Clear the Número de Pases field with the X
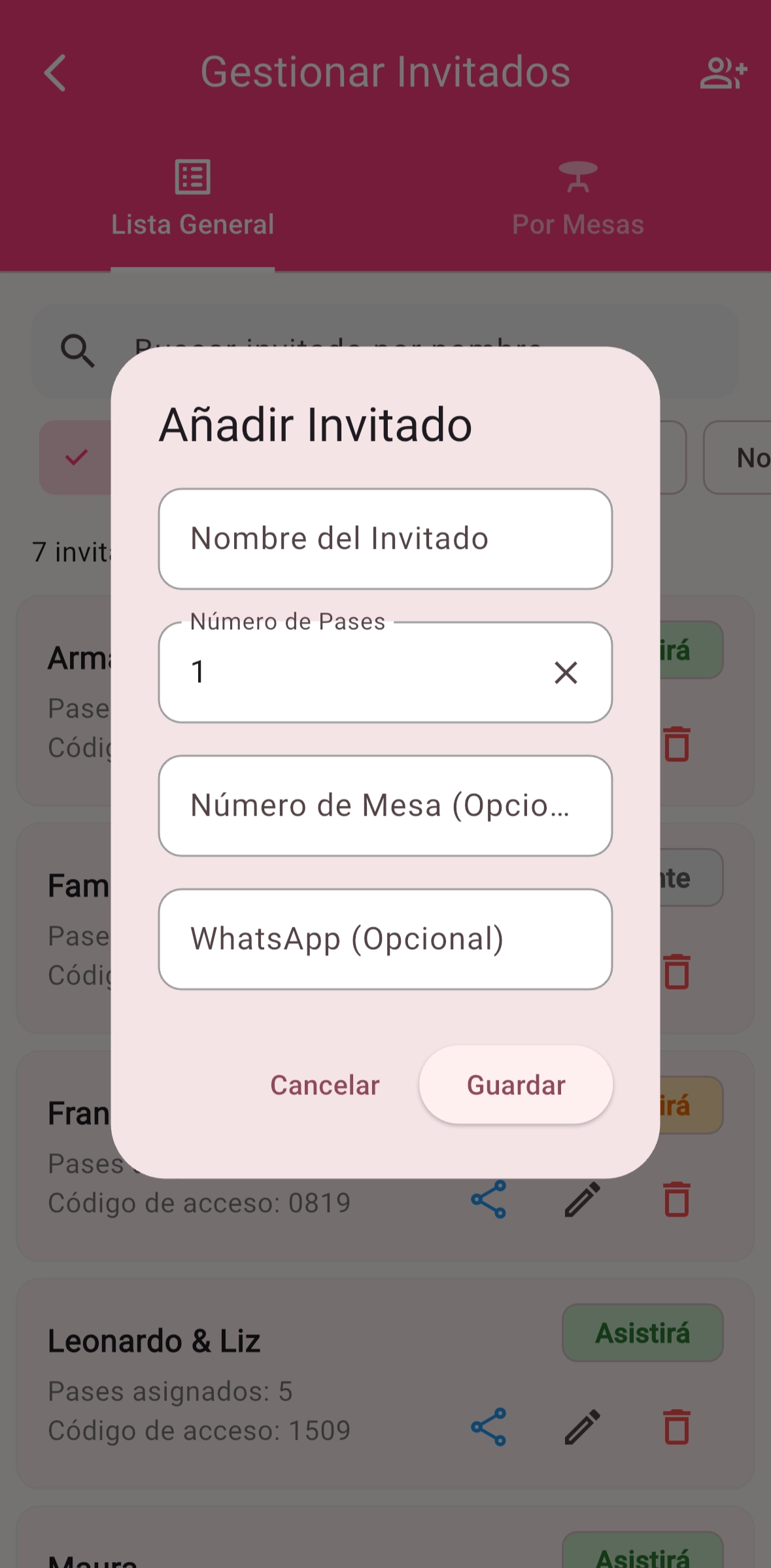 (x=565, y=672)
